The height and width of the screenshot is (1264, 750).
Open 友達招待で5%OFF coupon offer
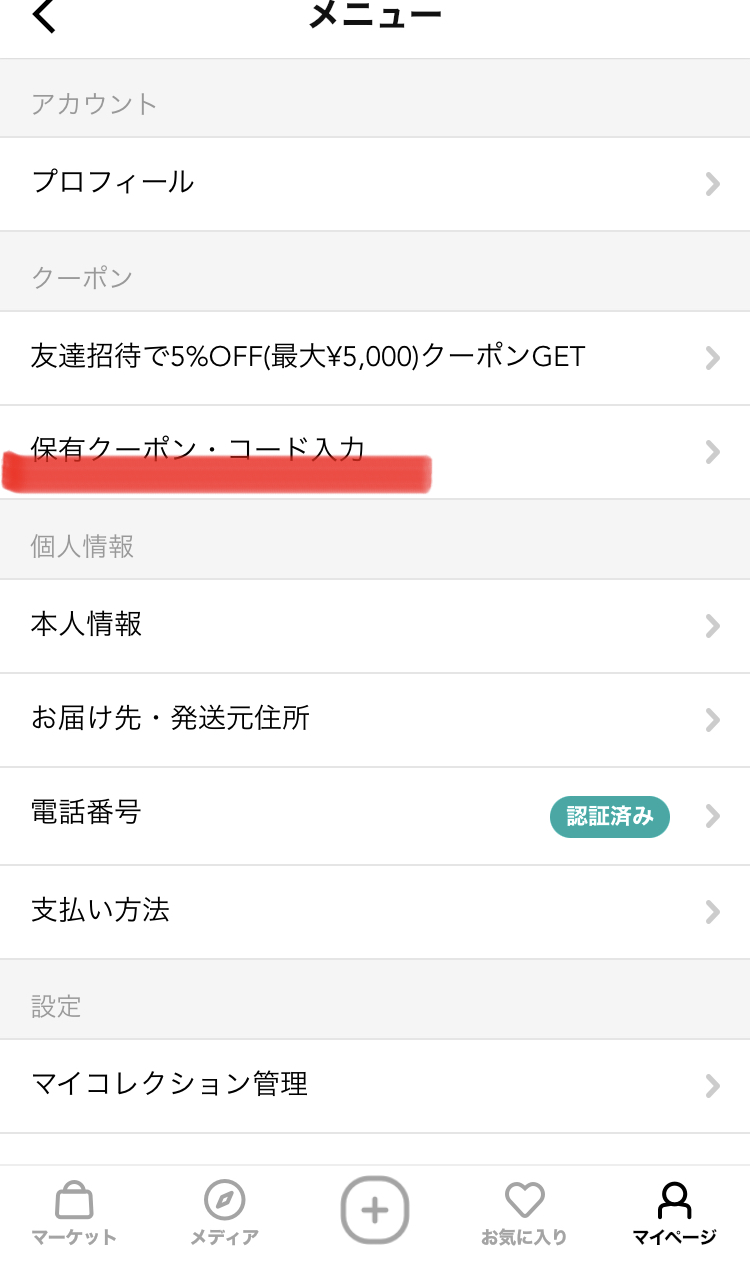pos(375,357)
